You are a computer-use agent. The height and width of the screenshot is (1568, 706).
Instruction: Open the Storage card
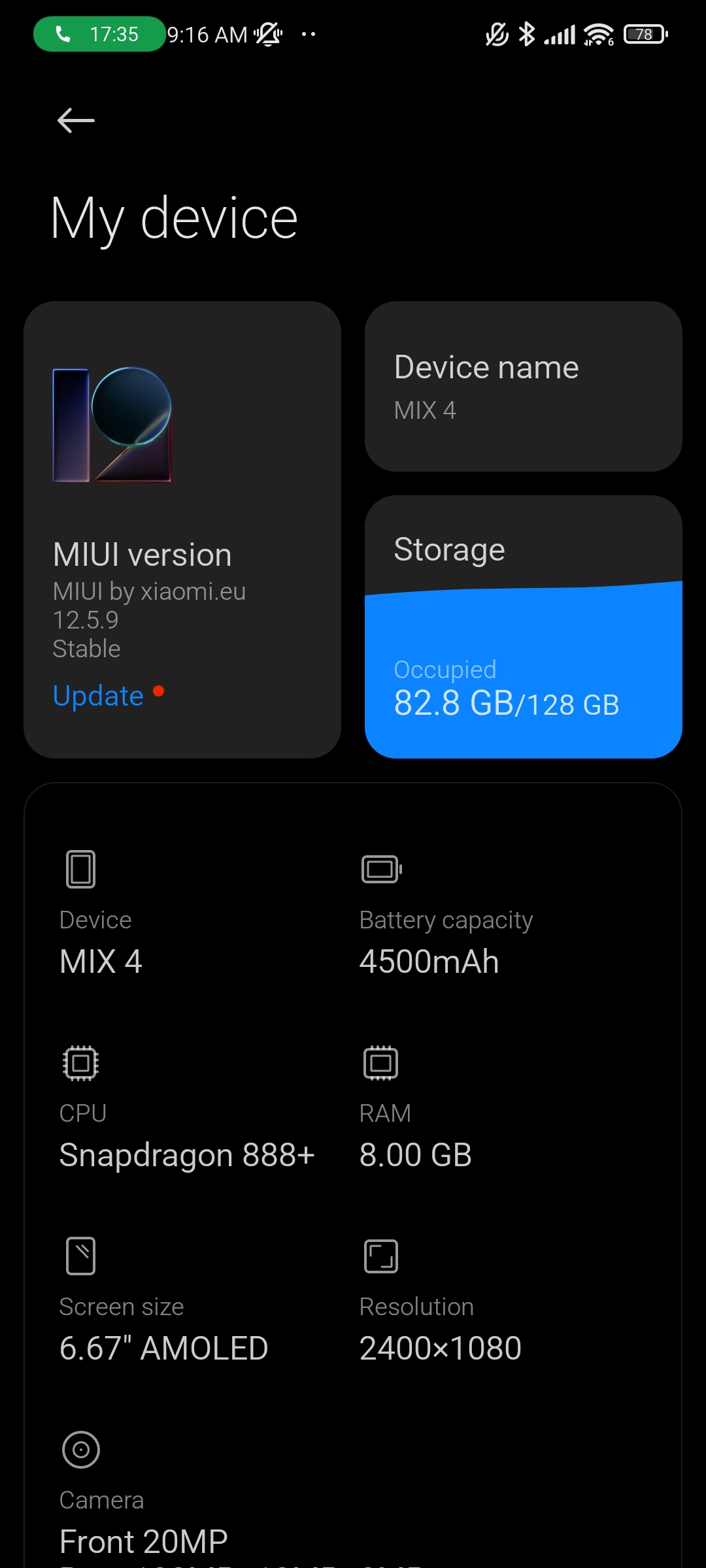[523, 626]
